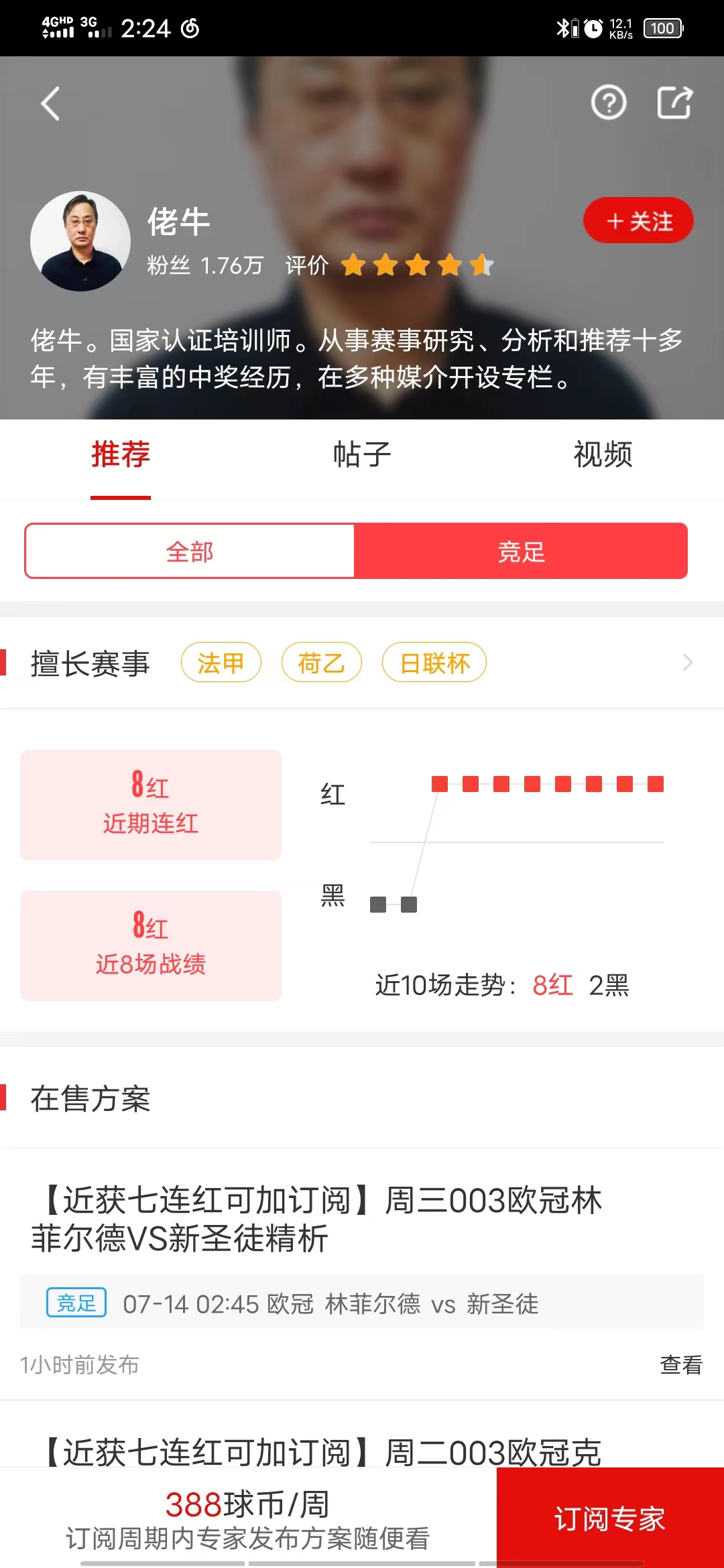
Task: Subscribe via the 订阅专家 button
Action: coord(610,1518)
